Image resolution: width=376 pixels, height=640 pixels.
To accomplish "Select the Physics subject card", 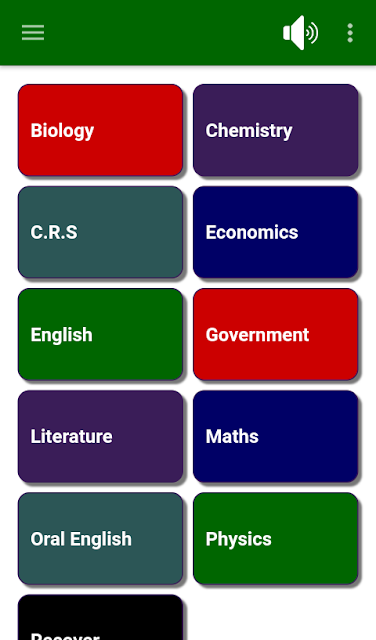I will (276, 538).
